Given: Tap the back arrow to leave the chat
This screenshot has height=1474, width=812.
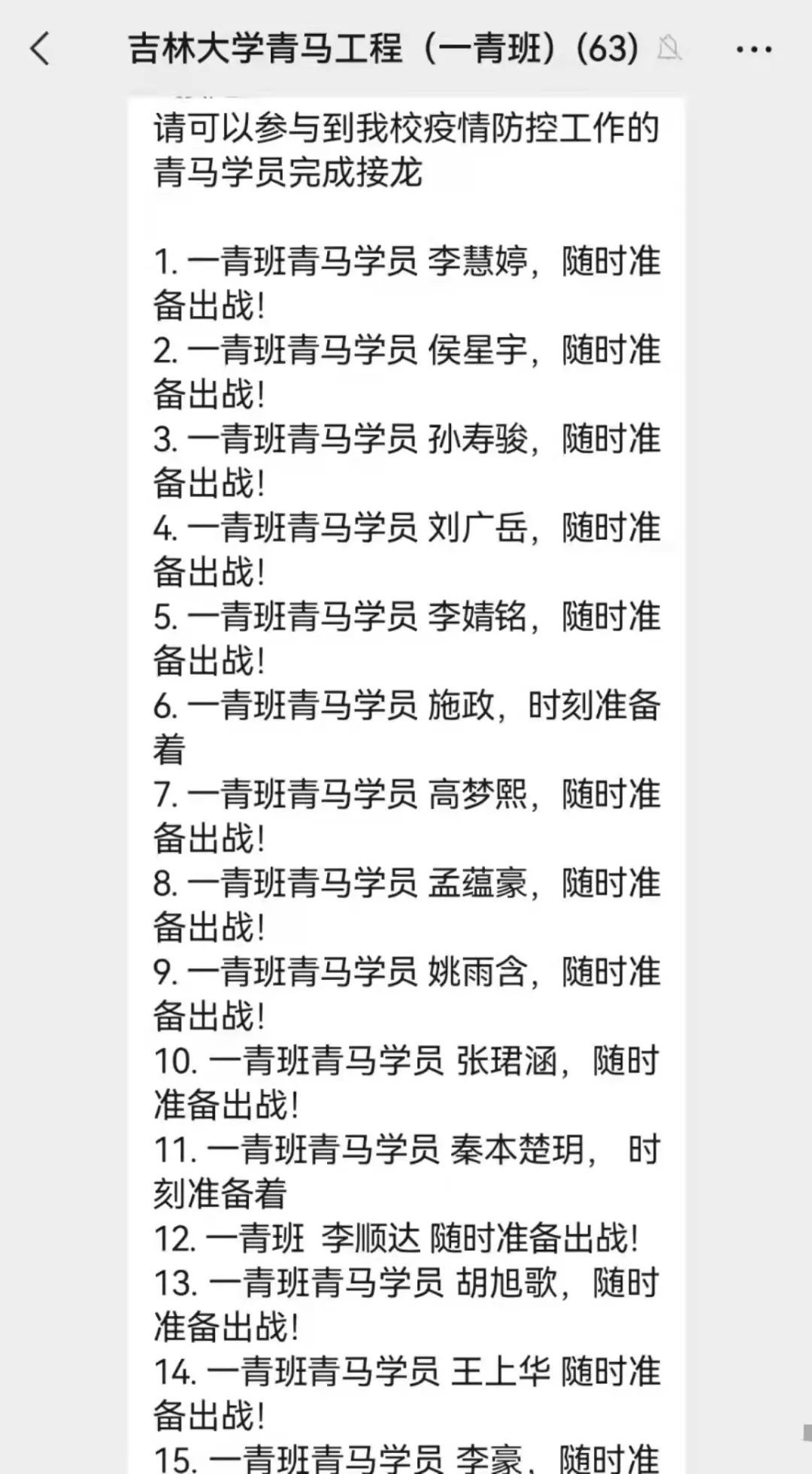Looking at the screenshot, I should 38,47.
